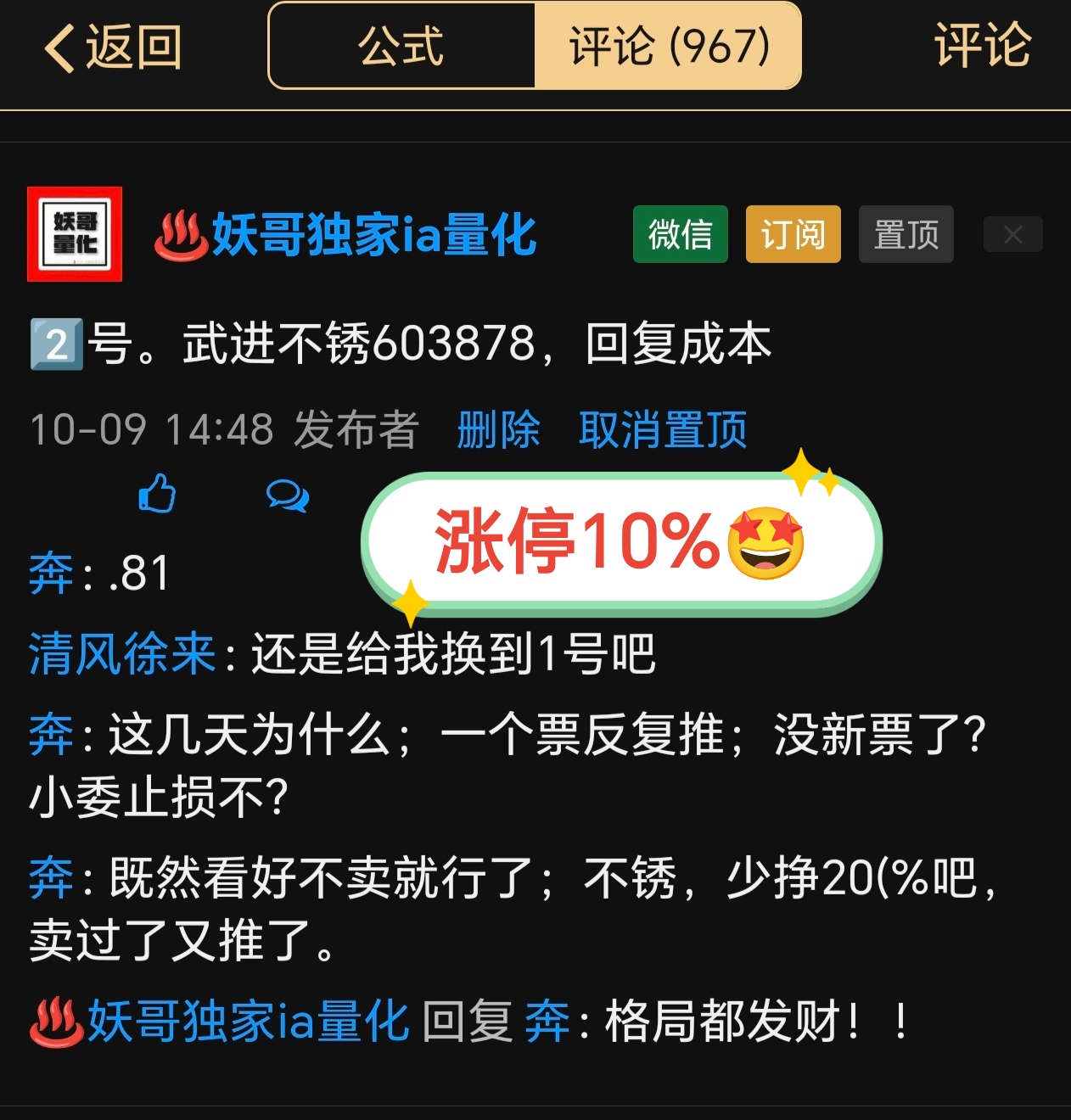This screenshot has height=1120, width=1071.
Task: Switch to the 公式 tab
Action: pyautogui.click(x=401, y=47)
